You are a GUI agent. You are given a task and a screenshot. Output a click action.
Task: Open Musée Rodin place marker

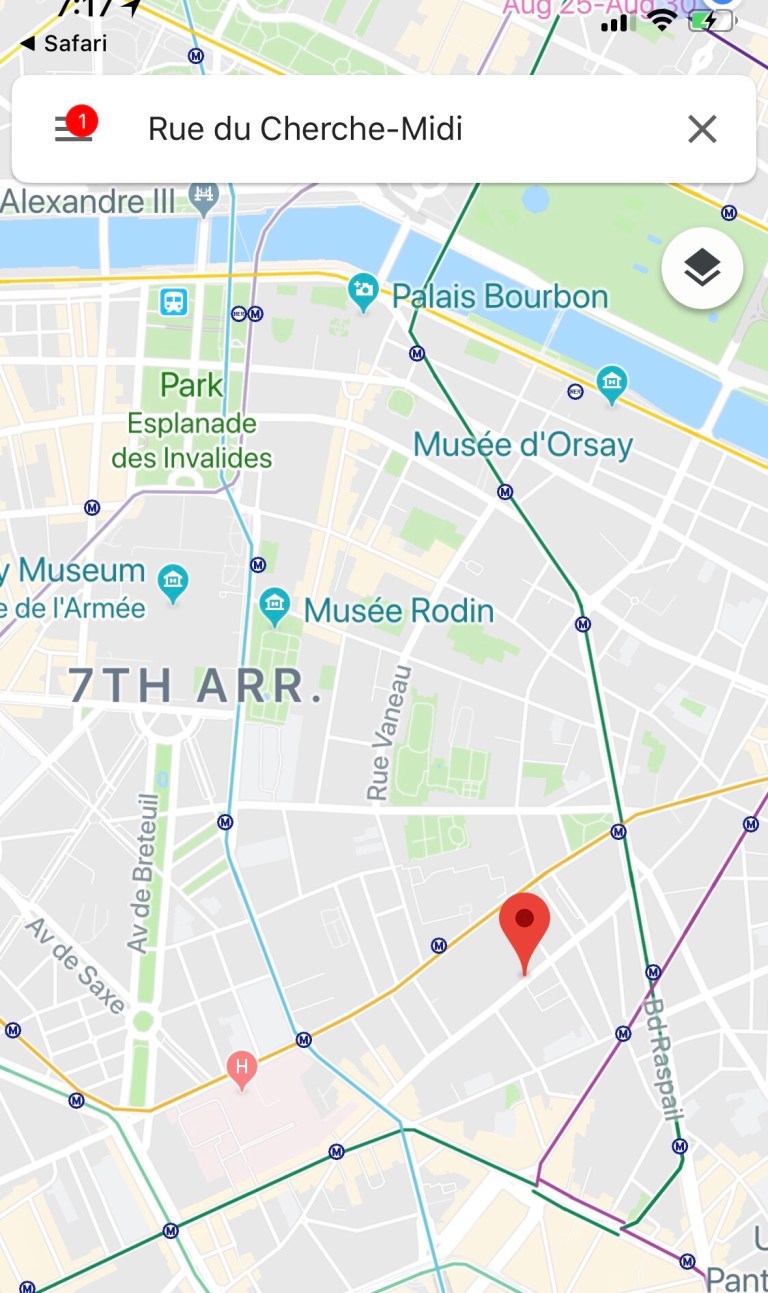pos(274,605)
